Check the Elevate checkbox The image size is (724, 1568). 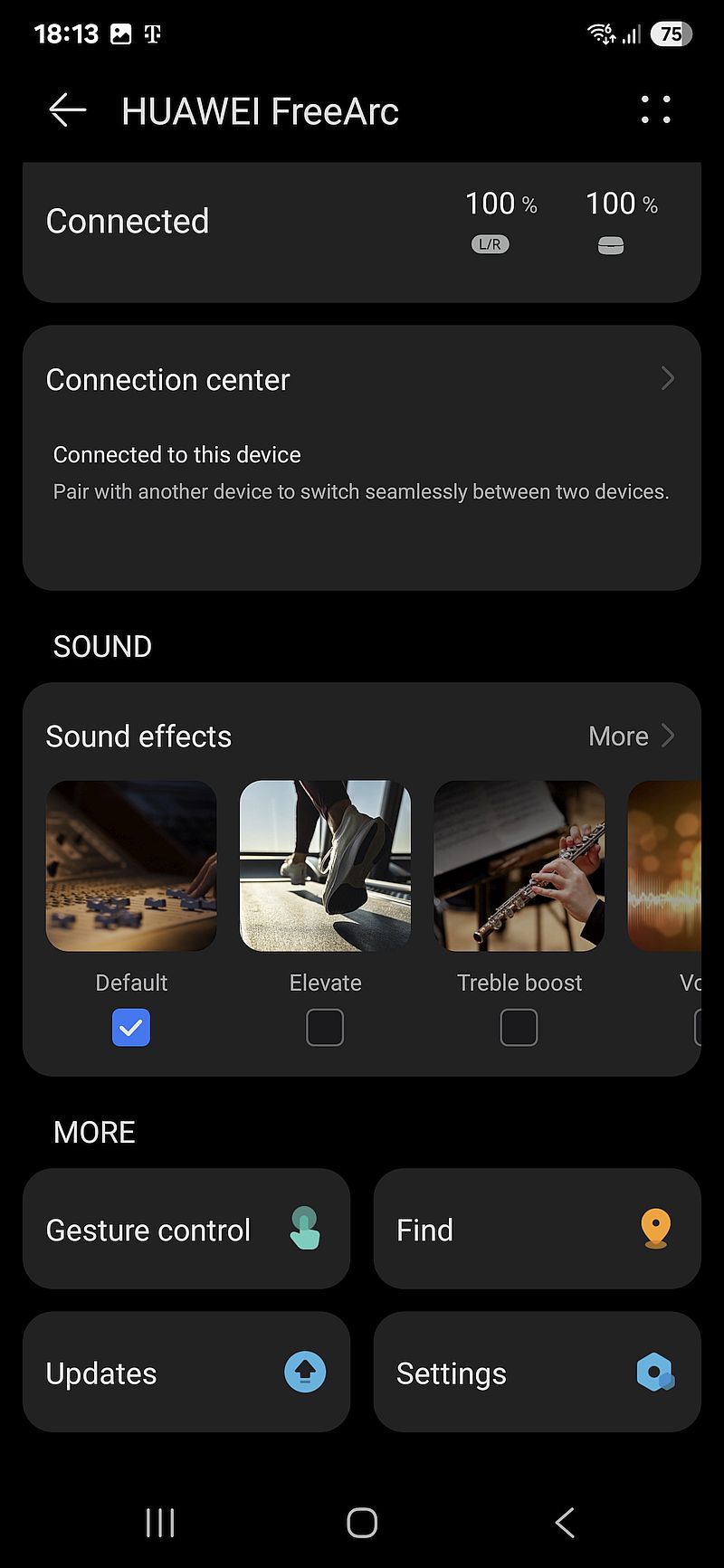click(x=325, y=1028)
